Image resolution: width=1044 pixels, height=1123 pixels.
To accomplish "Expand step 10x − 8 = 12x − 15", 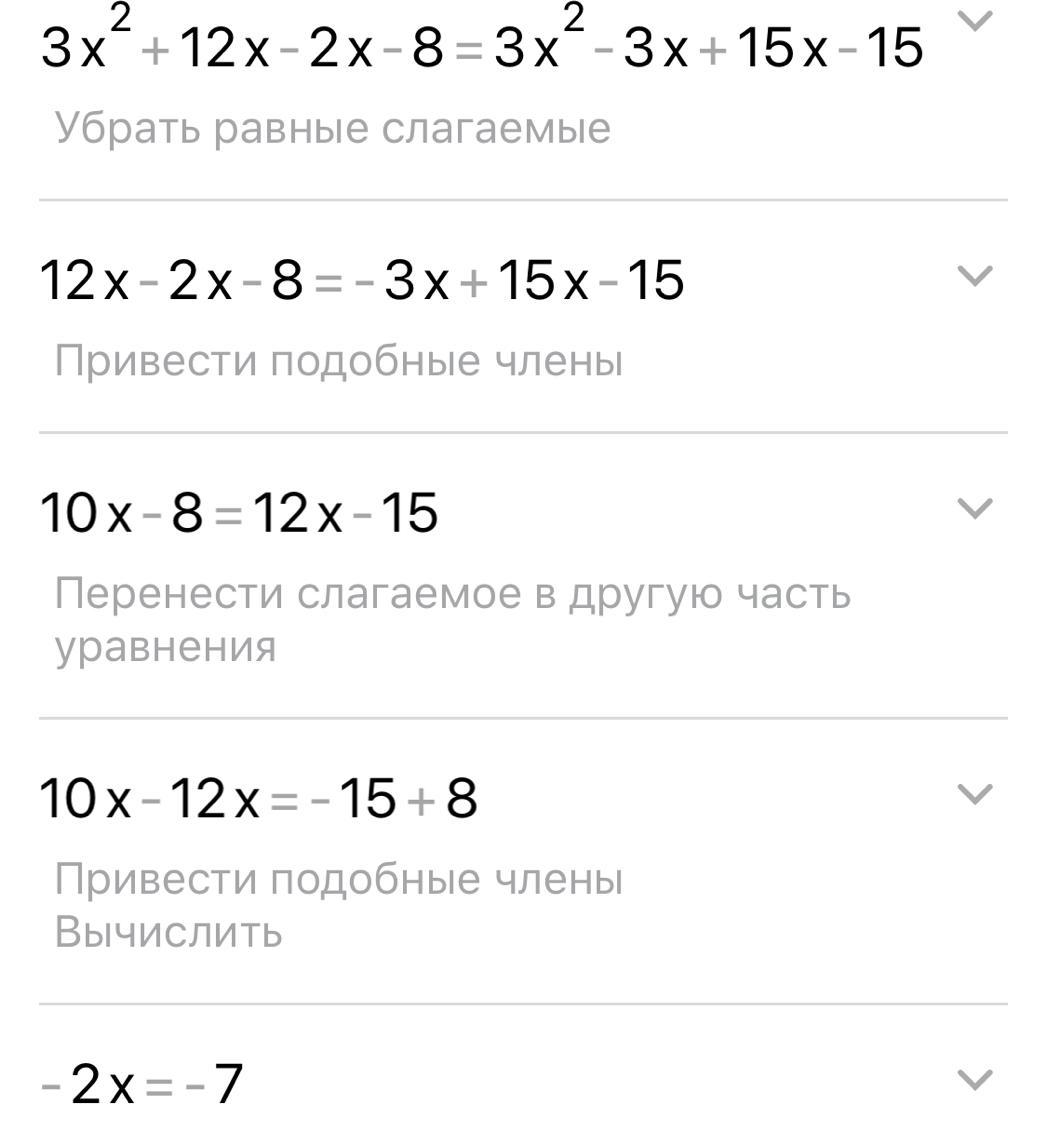I will click(x=975, y=508).
